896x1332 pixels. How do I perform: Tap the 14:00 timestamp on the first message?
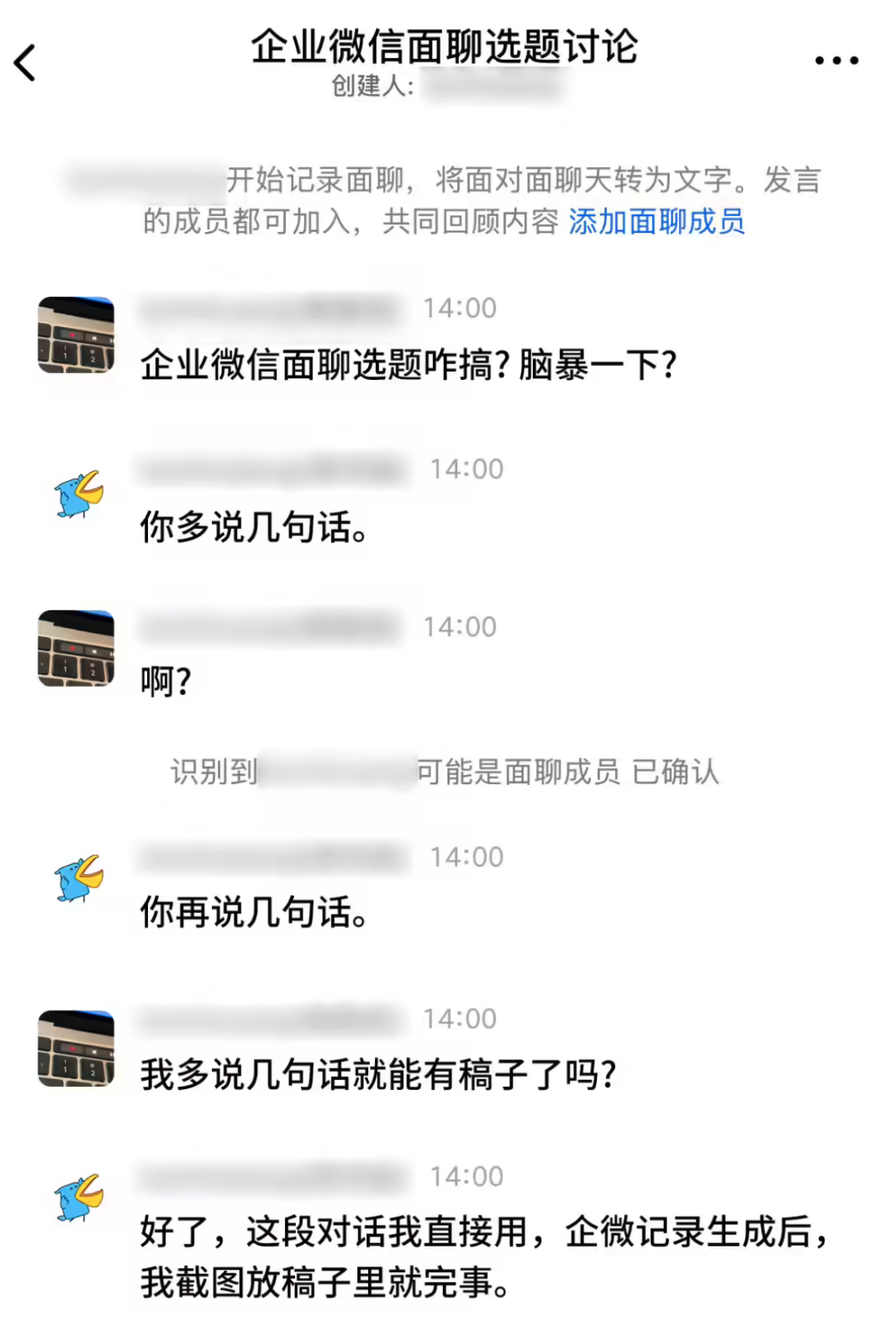461,308
